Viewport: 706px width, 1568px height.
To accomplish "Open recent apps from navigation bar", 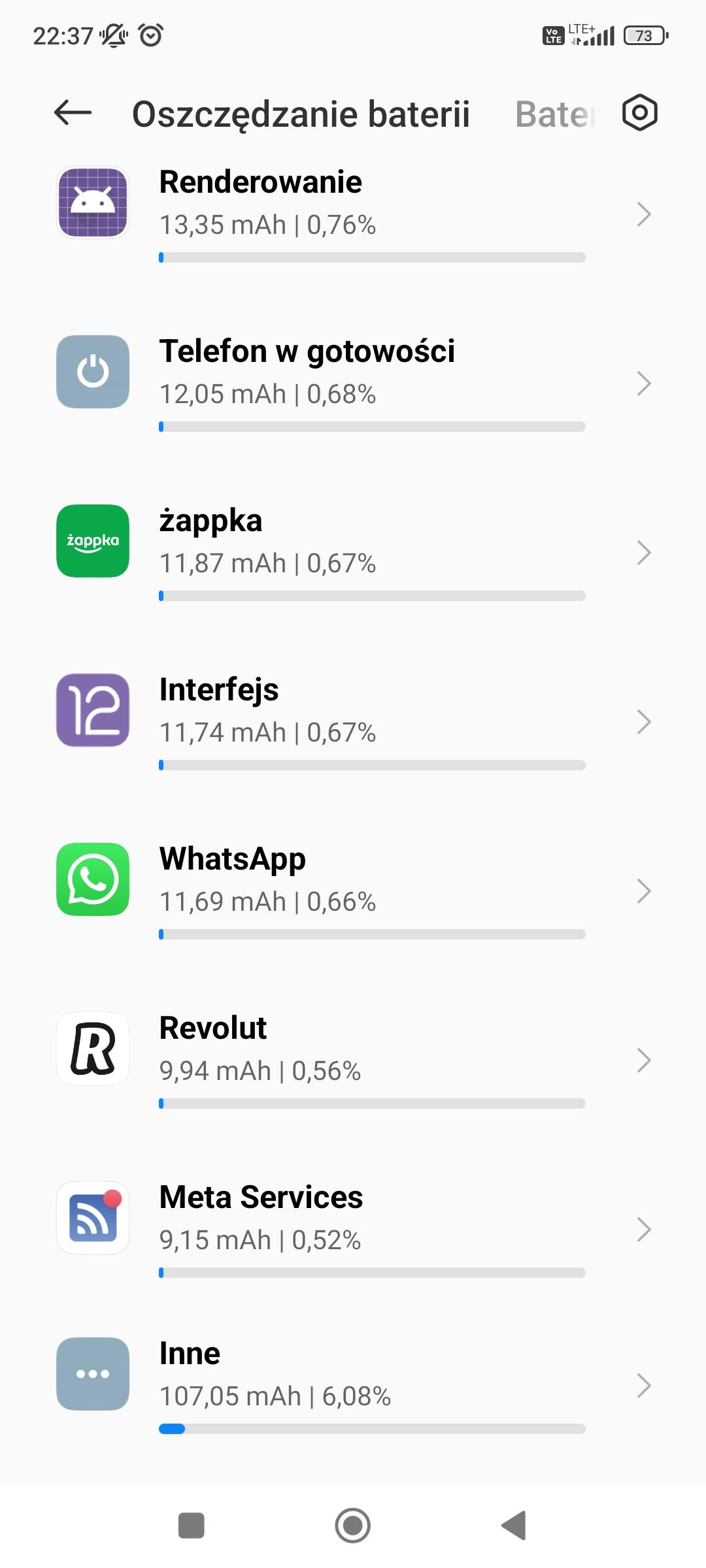I will point(192,1526).
